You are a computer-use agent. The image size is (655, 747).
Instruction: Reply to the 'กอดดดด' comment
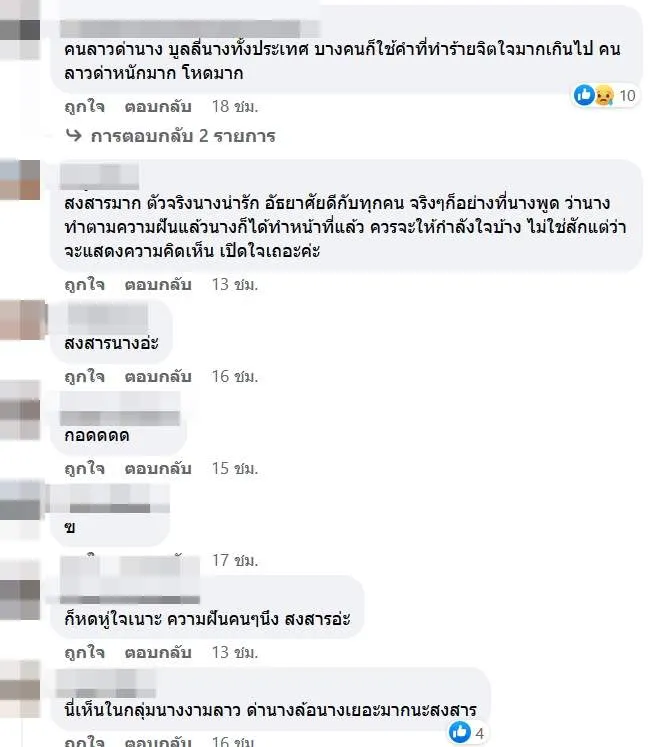pos(160,468)
